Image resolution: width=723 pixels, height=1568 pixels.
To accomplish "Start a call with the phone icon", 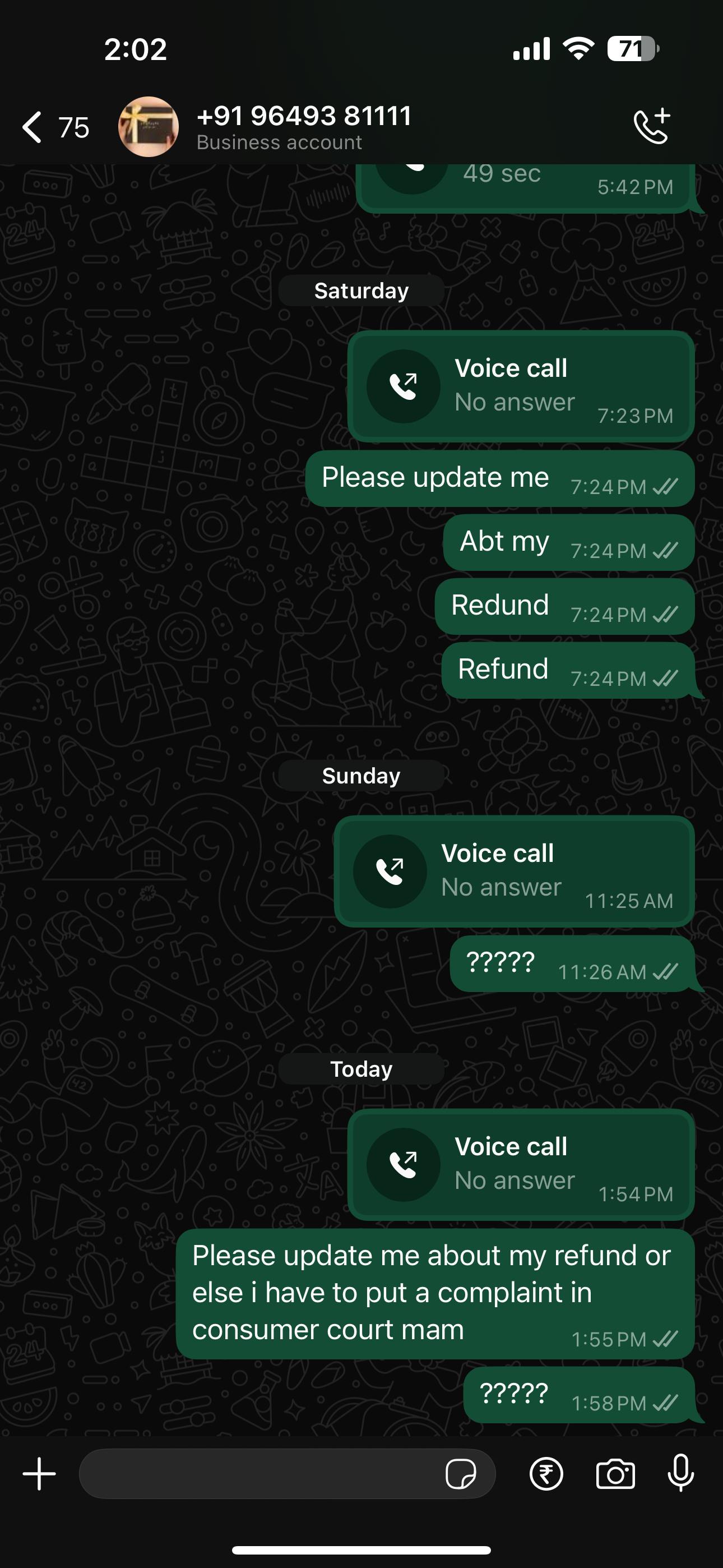I will 652,127.
